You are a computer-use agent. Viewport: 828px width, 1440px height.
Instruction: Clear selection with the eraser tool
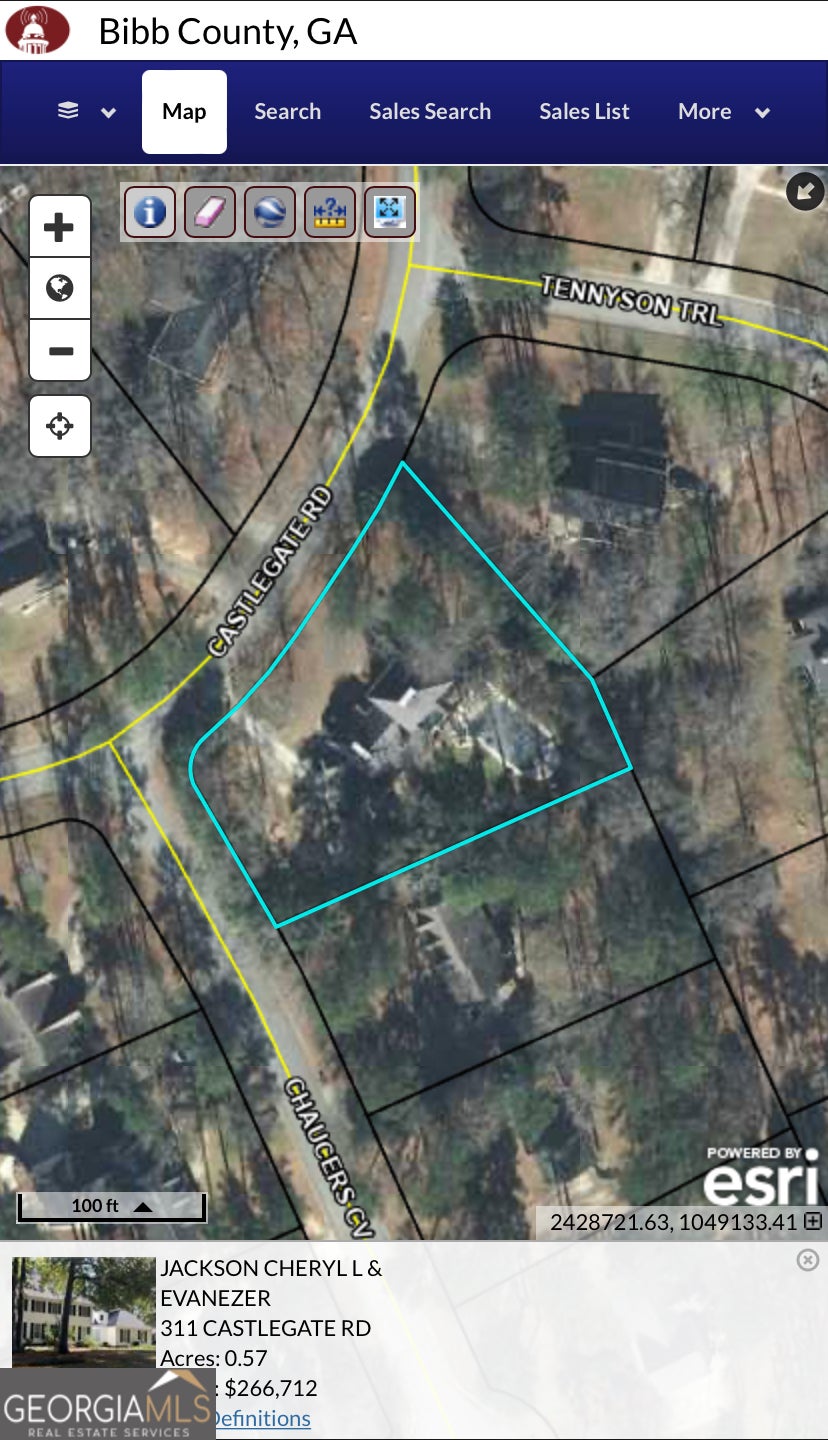click(210, 212)
